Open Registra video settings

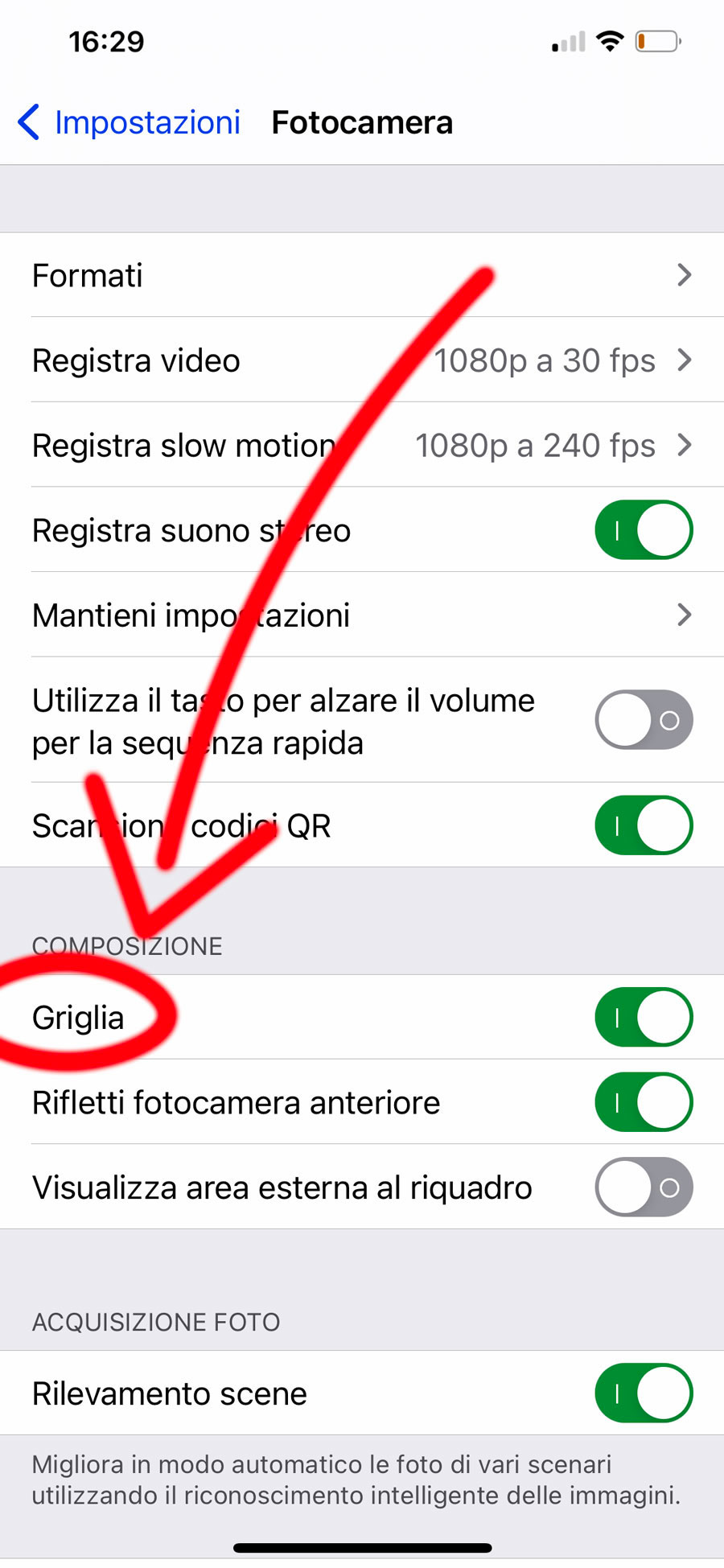tap(362, 360)
